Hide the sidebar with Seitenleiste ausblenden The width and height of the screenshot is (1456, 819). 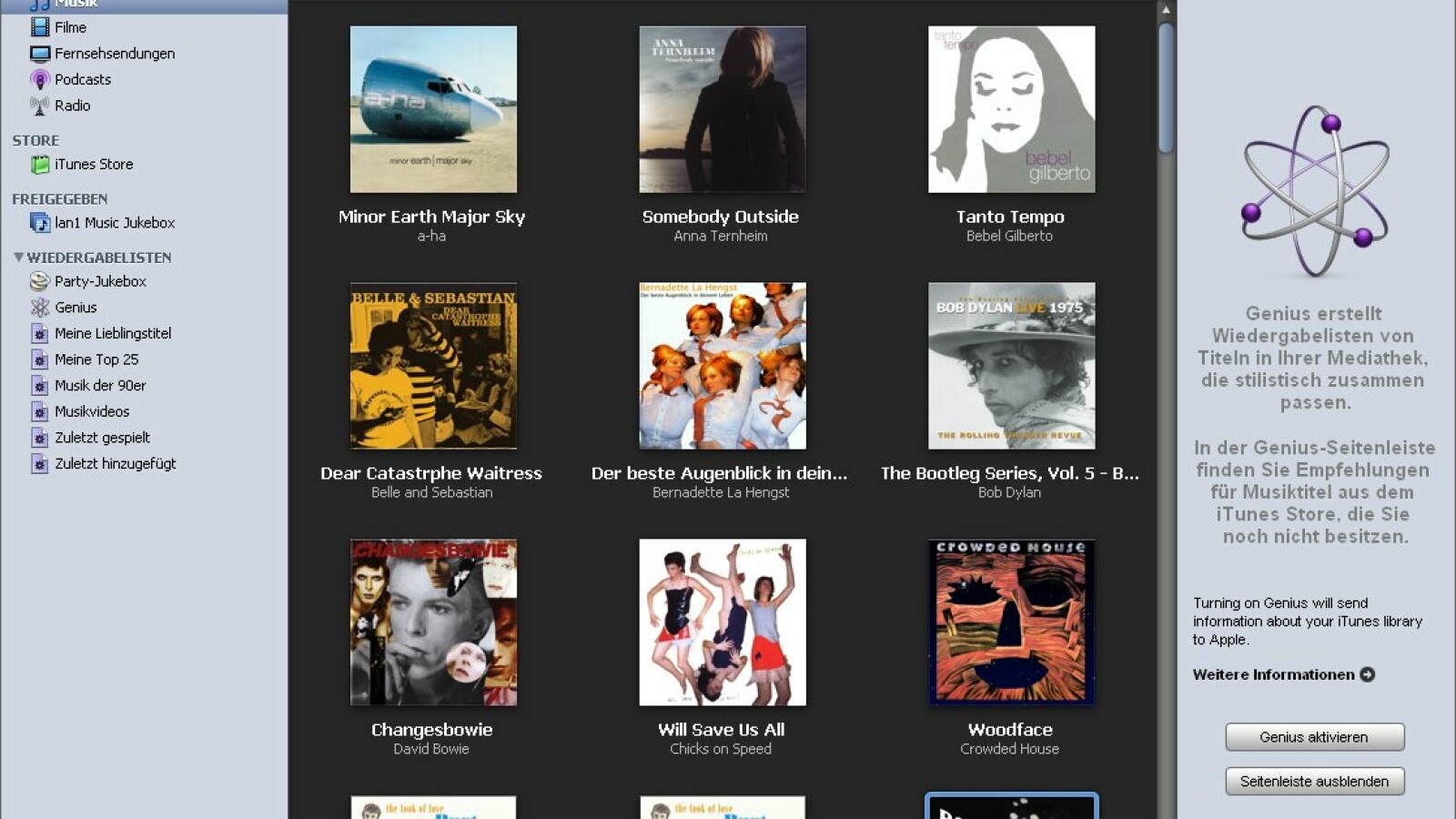[1314, 781]
